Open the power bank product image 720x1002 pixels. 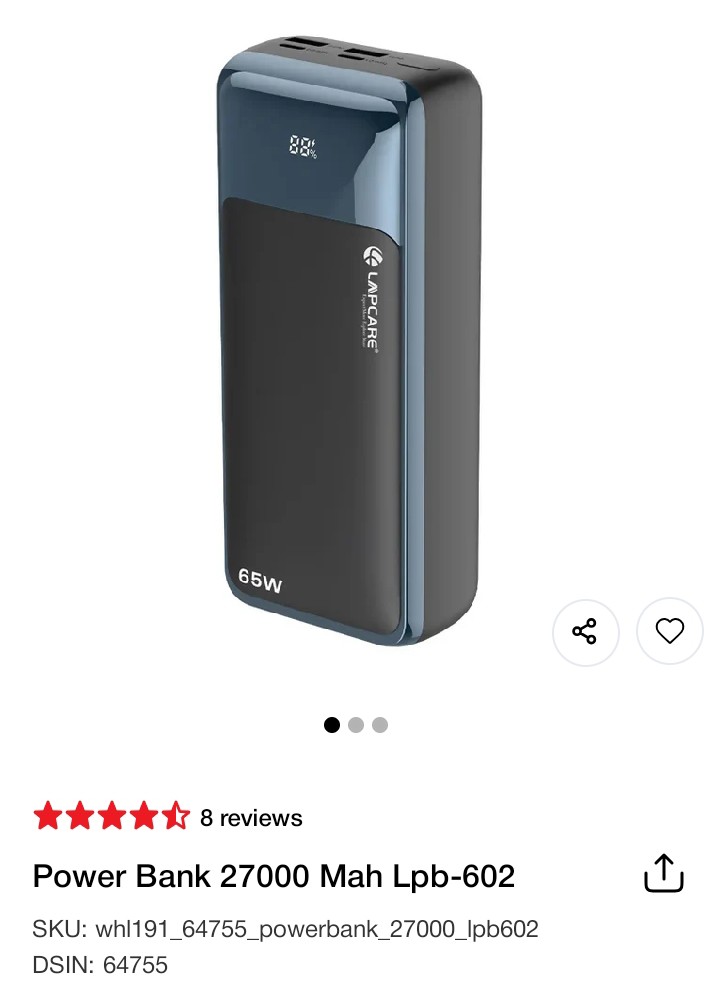pyautogui.click(x=349, y=340)
